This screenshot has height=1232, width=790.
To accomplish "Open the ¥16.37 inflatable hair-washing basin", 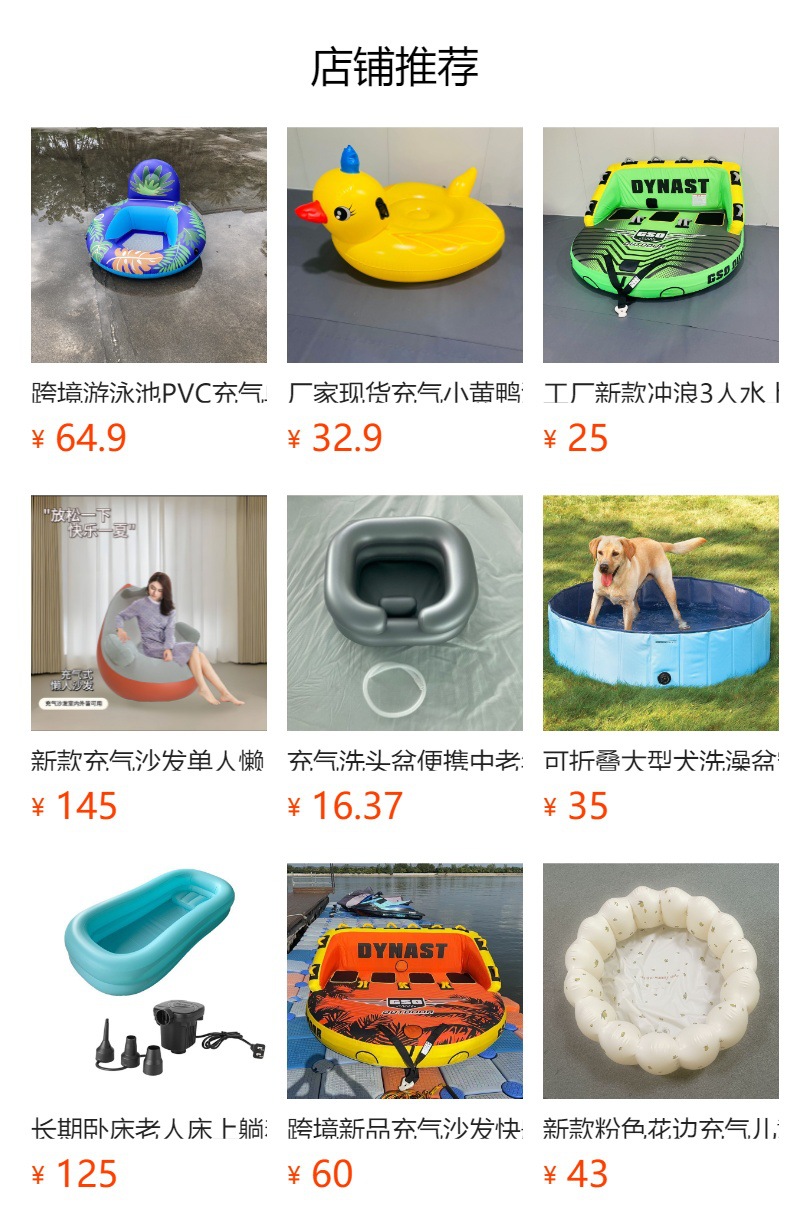I will (404, 613).
